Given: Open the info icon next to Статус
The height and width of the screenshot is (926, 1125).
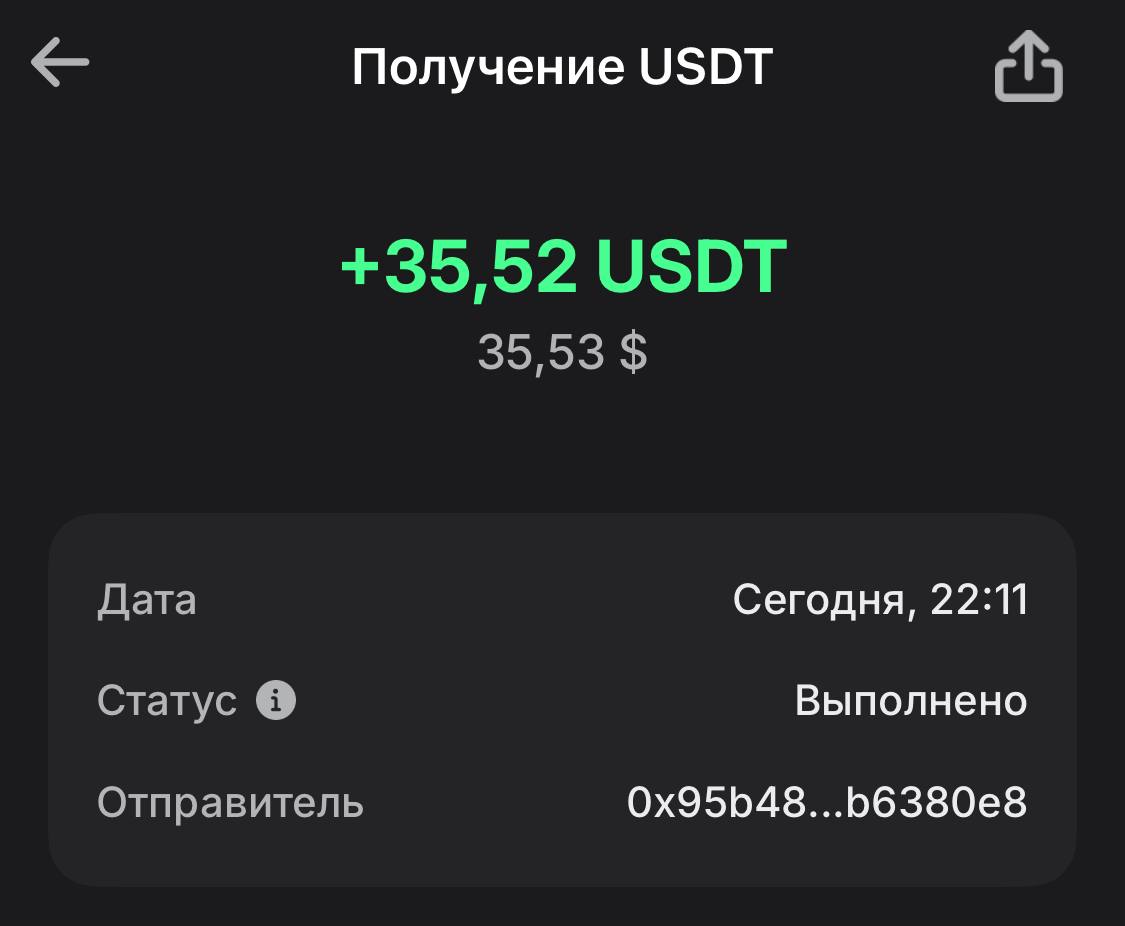Looking at the screenshot, I should [x=276, y=700].
